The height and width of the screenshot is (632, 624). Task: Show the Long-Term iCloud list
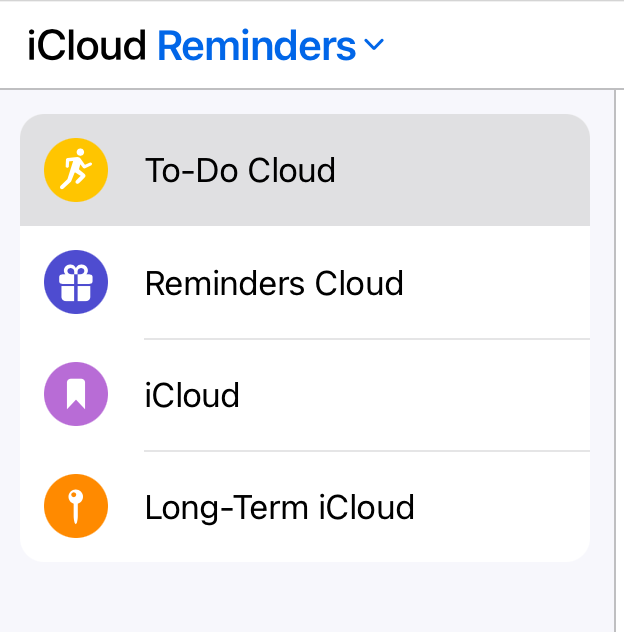click(279, 508)
